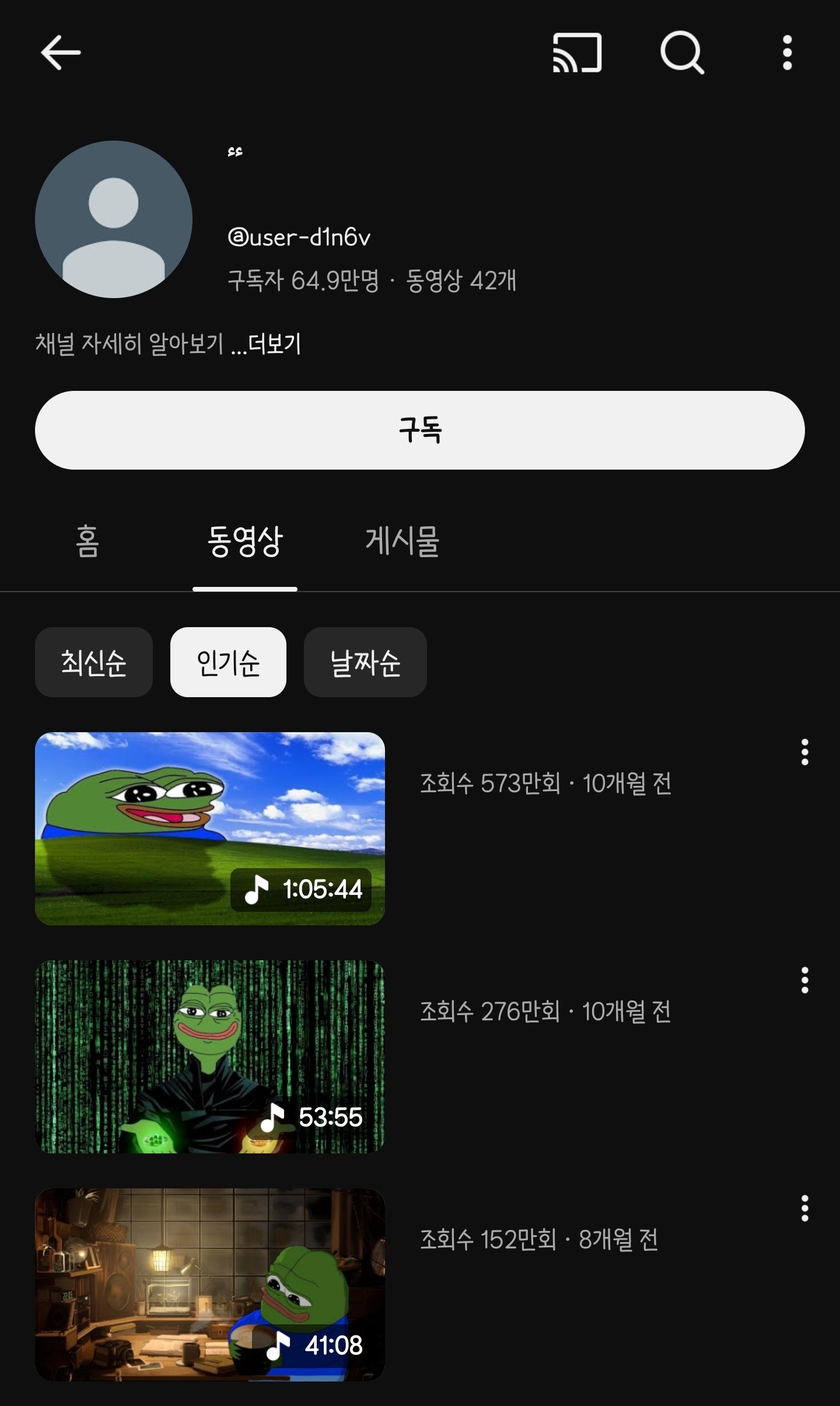
Task: Expand channel description with 더보기
Action: tap(274, 344)
